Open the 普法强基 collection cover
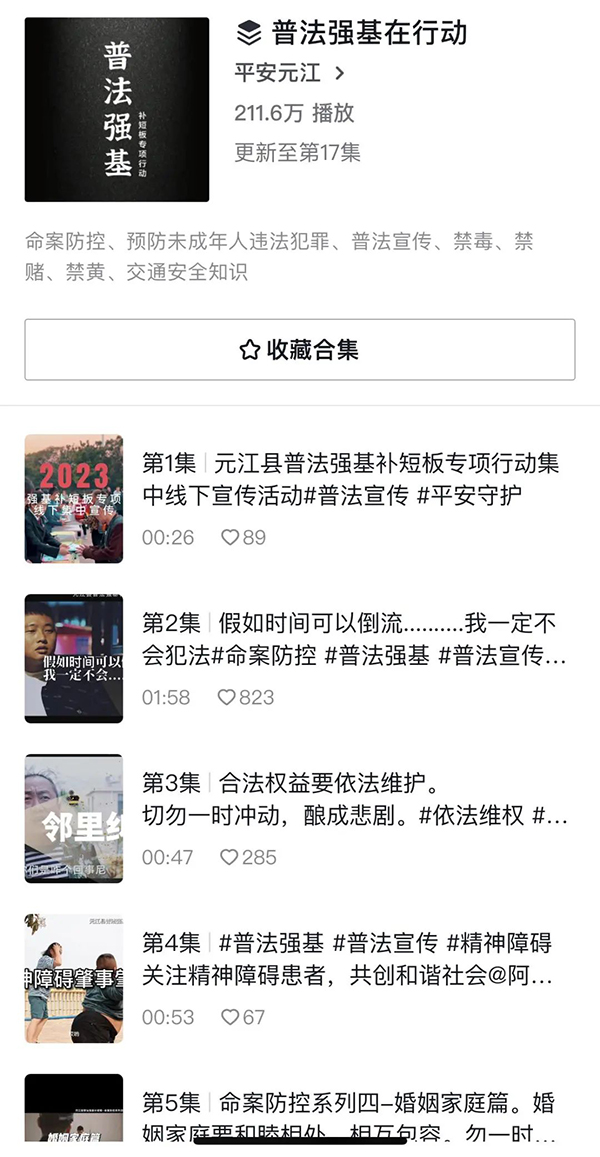 (x=117, y=110)
